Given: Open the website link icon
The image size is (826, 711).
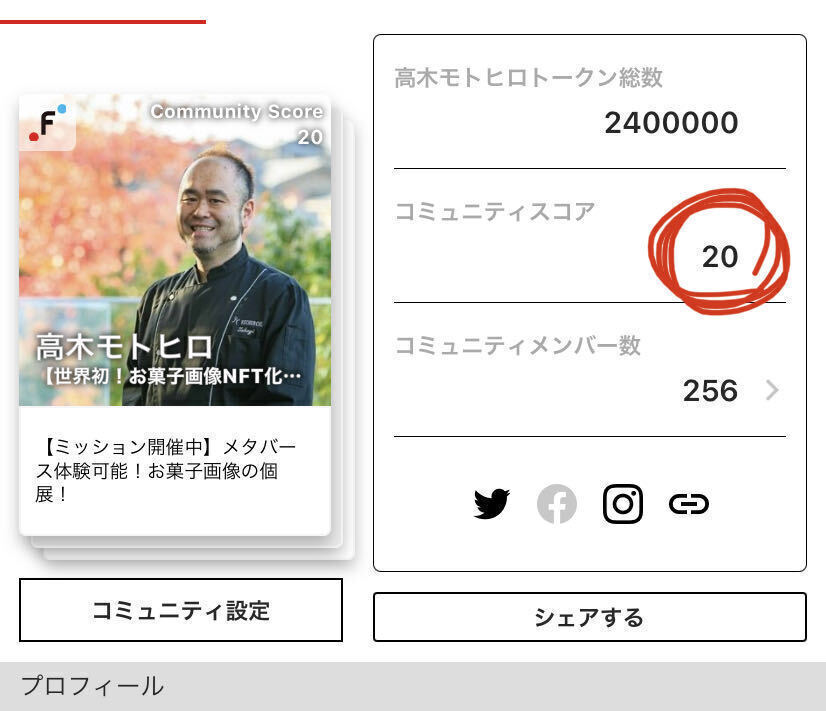Looking at the screenshot, I should (x=689, y=504).
